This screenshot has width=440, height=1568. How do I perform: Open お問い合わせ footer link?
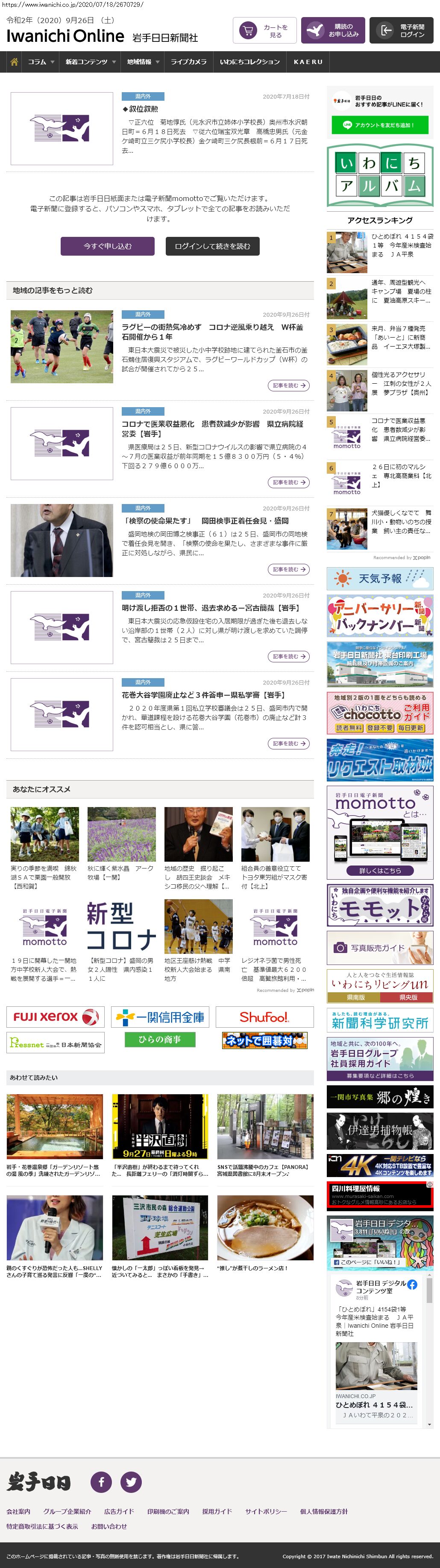[x=109, y=1526]
